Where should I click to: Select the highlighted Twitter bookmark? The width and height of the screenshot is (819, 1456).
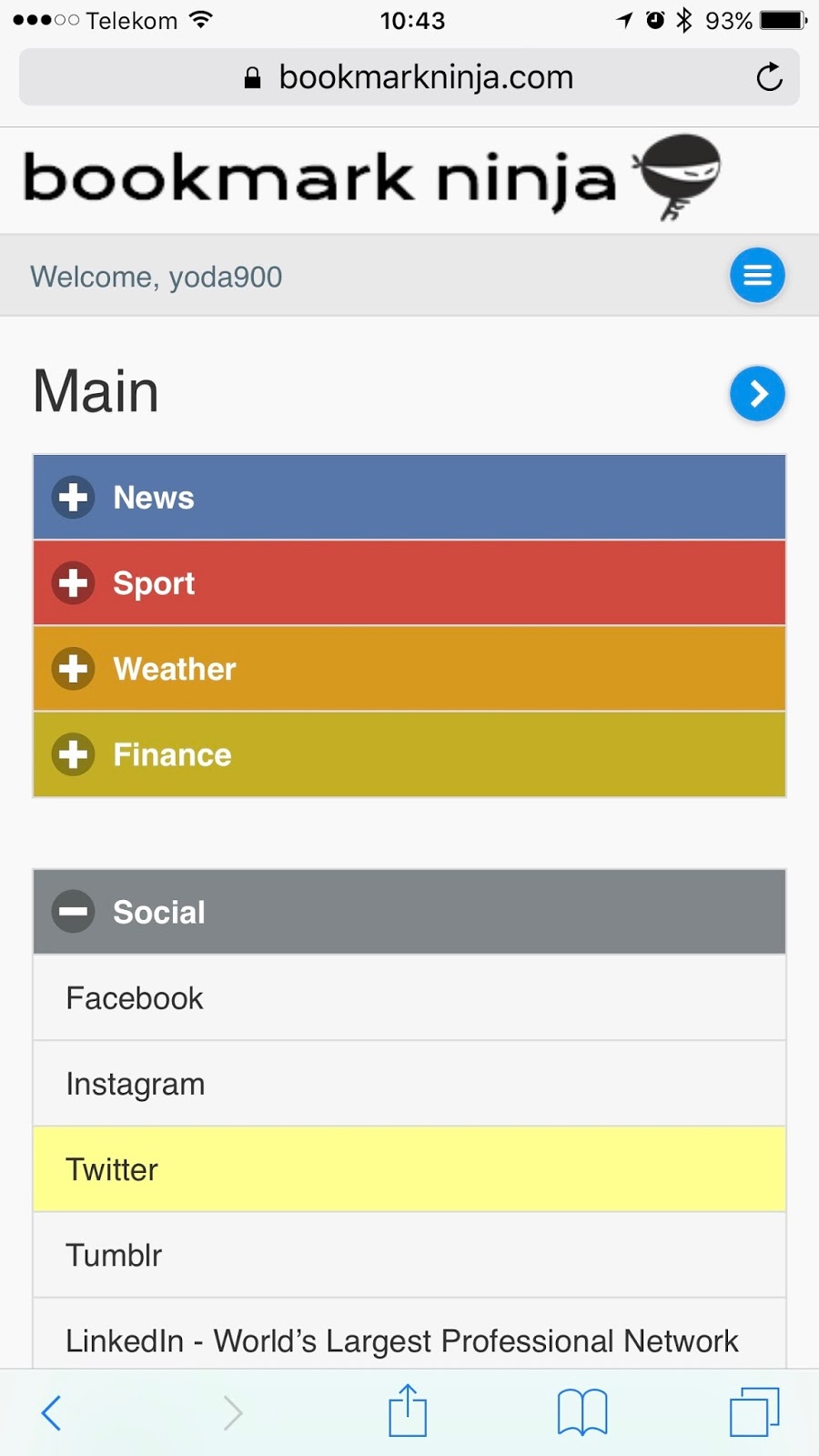pyautogui.click(x=111, y=1169)
